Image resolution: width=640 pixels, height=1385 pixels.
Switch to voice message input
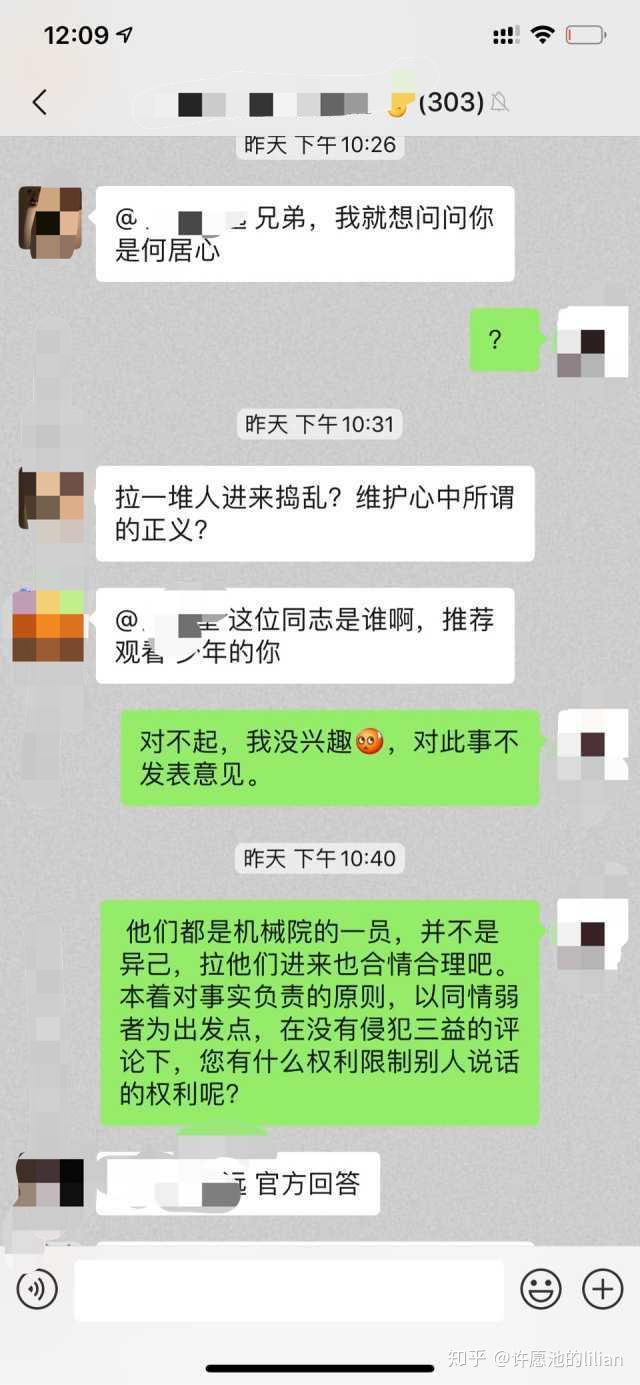(x=37, y=1290)
